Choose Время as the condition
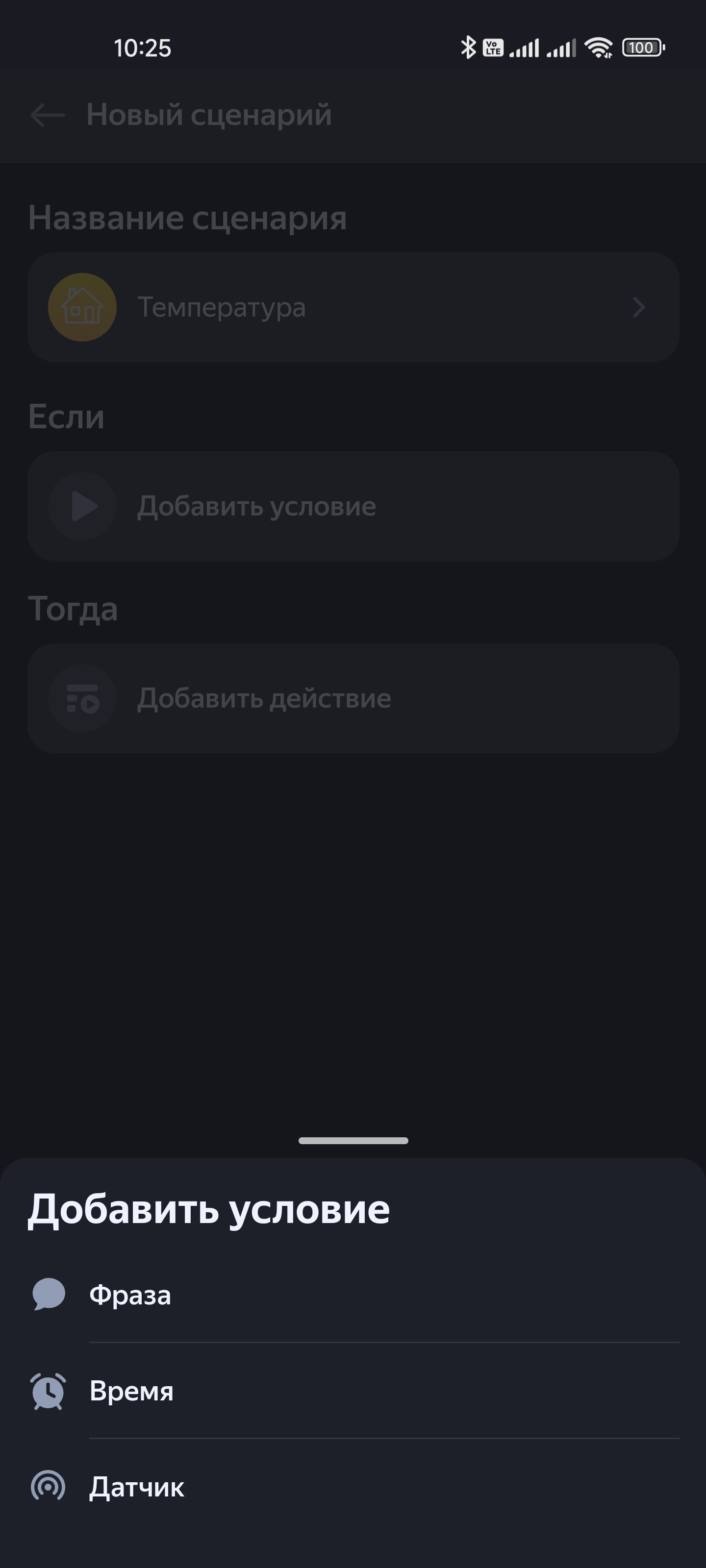Image resolution: width=706 pixels, height=1568 pixels. [x=131, y=1391]
